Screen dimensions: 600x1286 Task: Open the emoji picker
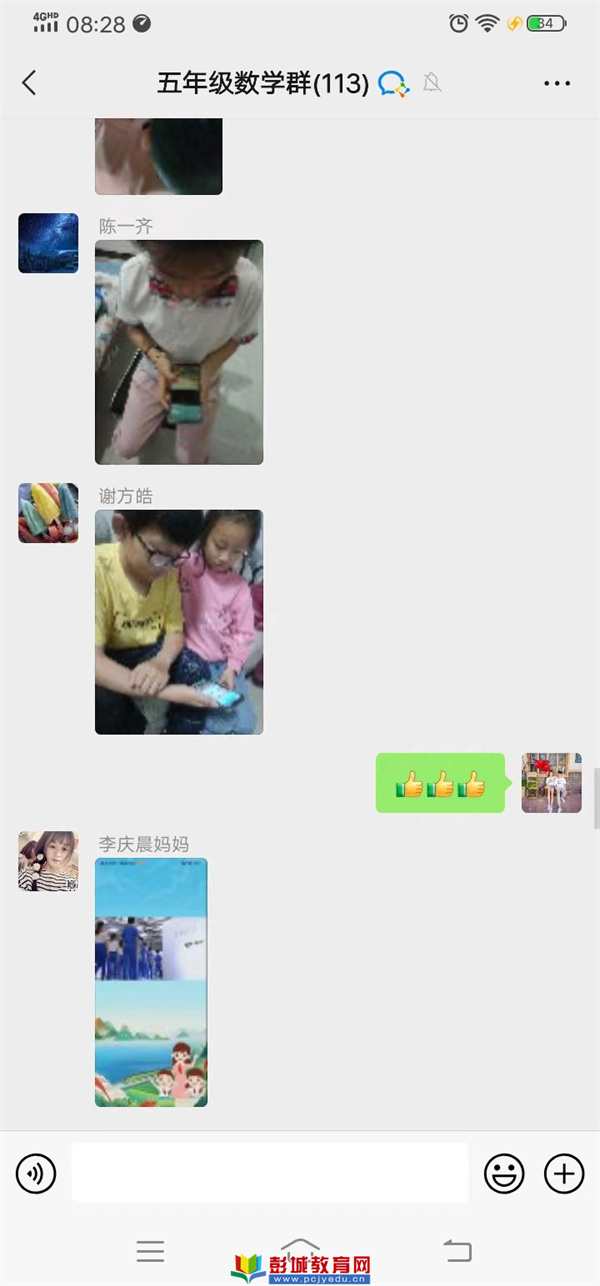pyautogui.click(x=504, y=1173)
